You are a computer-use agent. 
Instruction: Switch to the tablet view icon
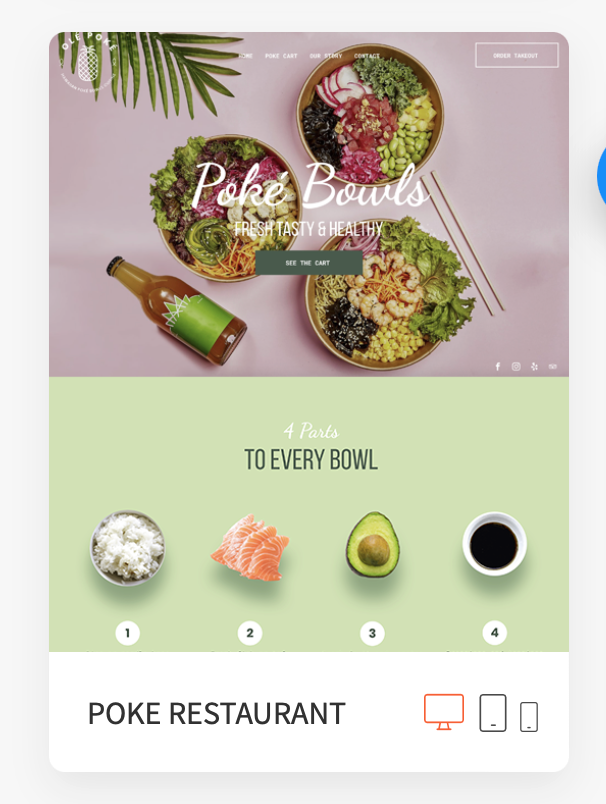point(492,713)
